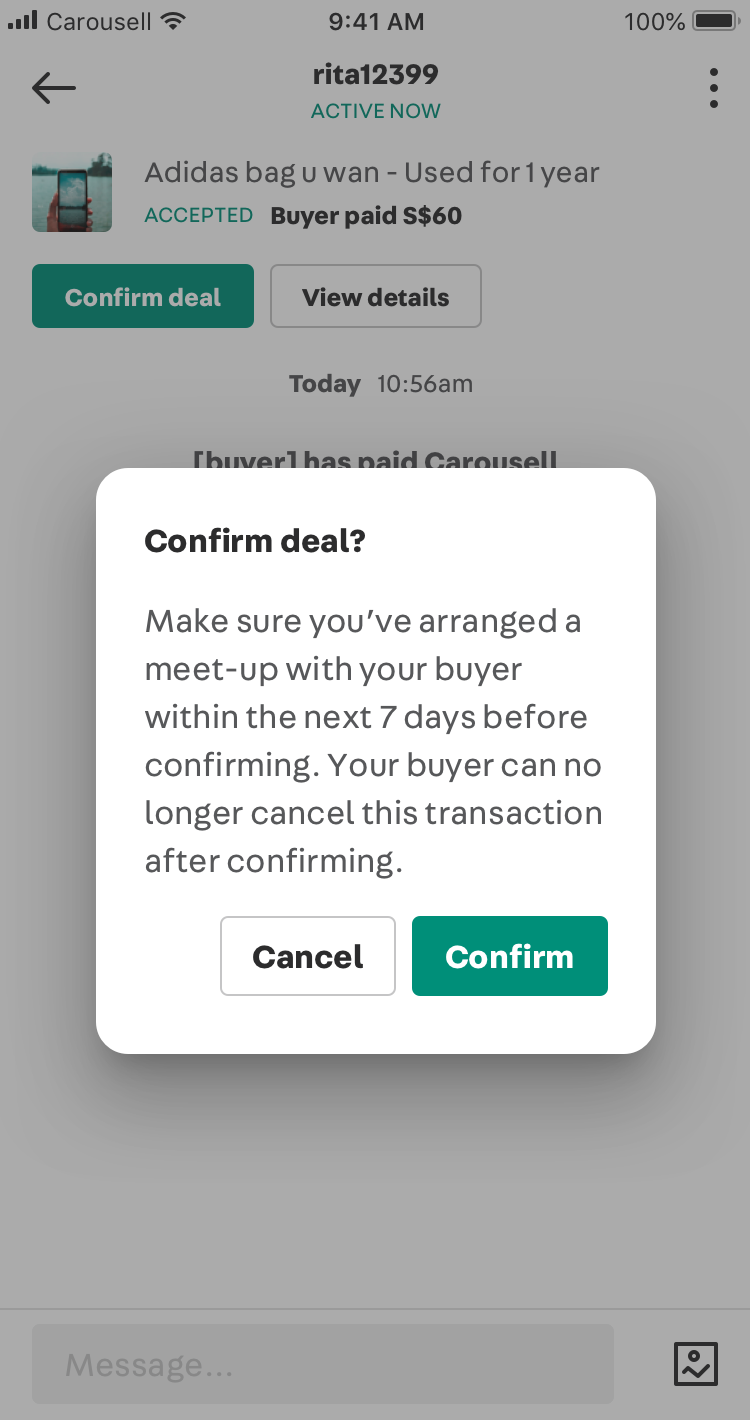Confirm the deal in the dialog
750x1420 pixels.
click(509, 956)
